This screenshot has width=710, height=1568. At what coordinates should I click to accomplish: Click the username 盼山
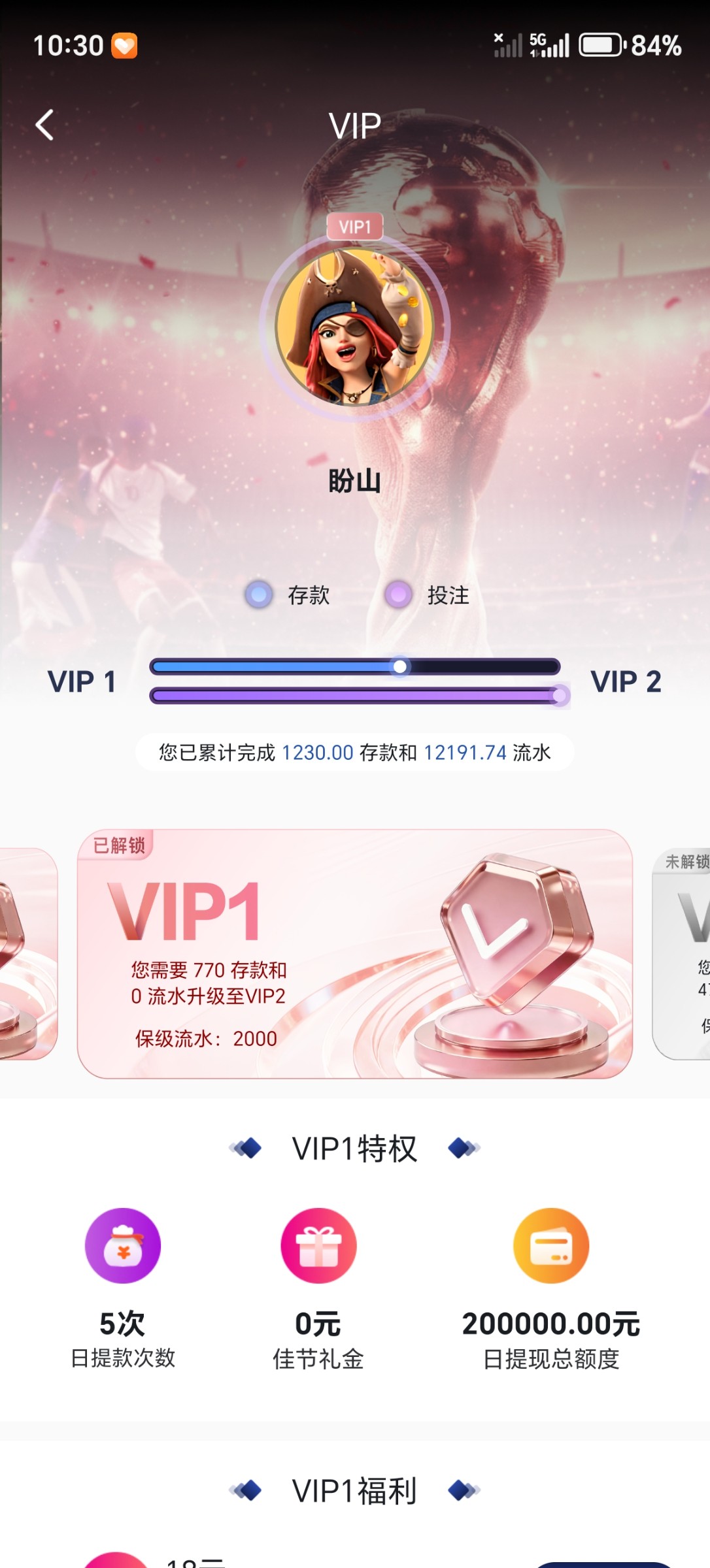point(354,479)
